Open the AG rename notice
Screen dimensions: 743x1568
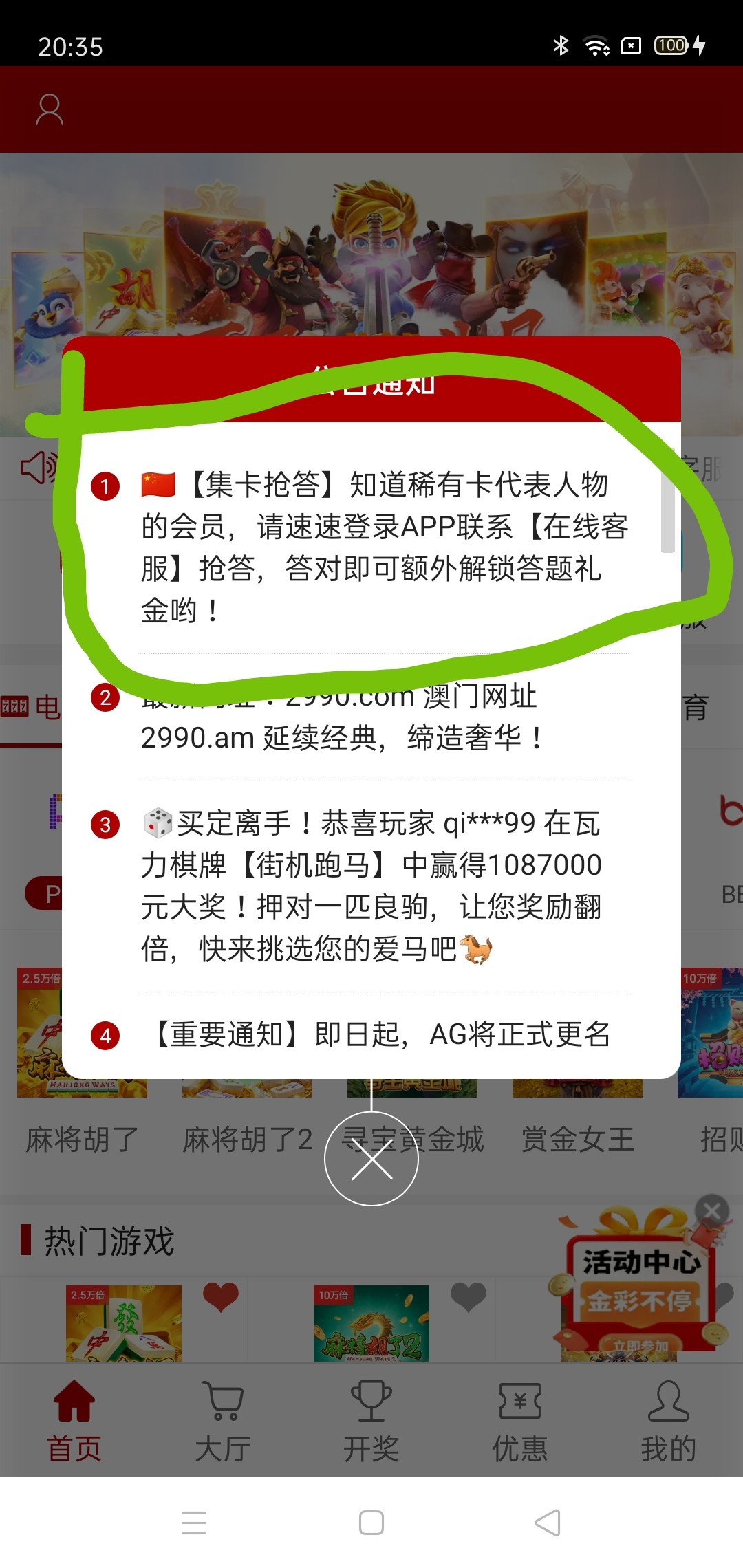(x=382, y=1034)
